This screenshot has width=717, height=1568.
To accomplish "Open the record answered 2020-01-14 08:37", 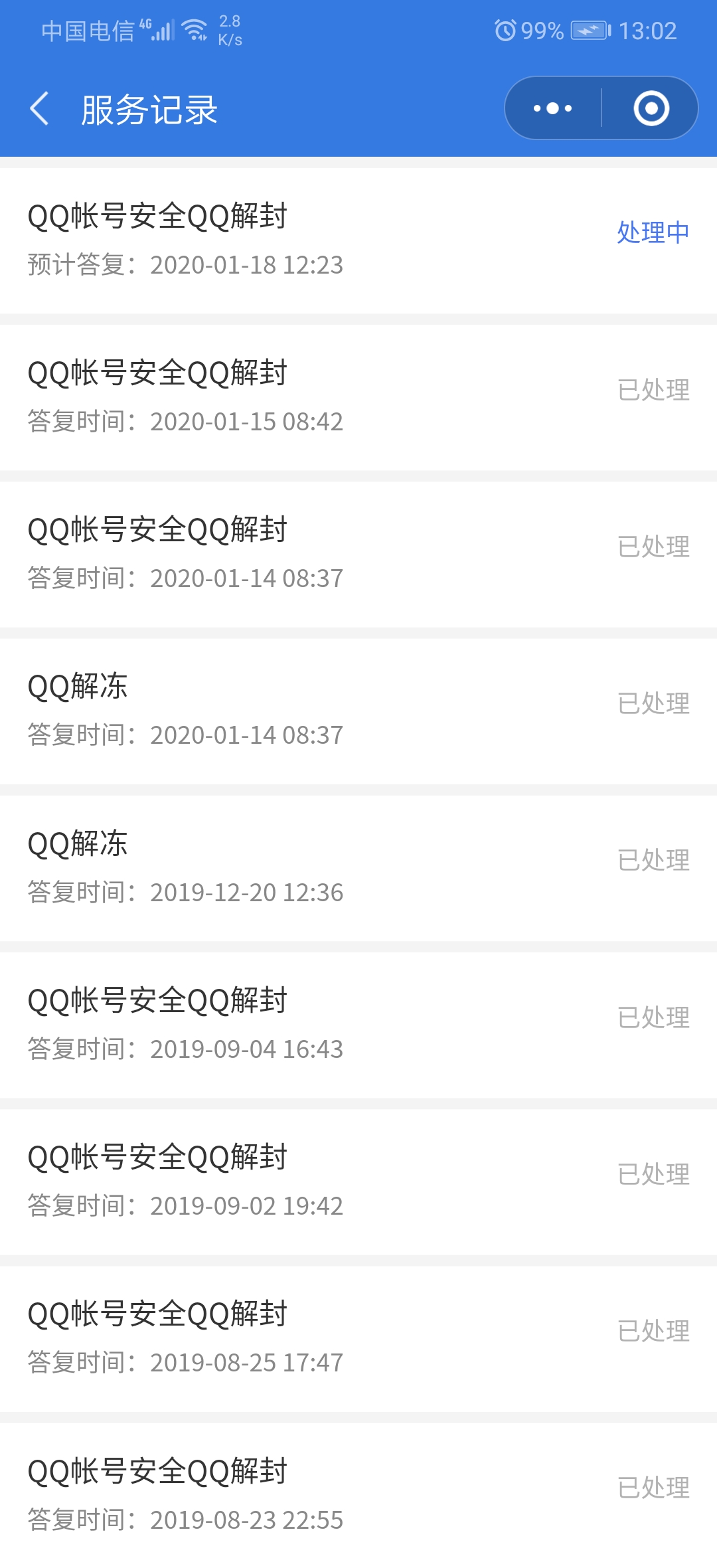I will (266, 551).
